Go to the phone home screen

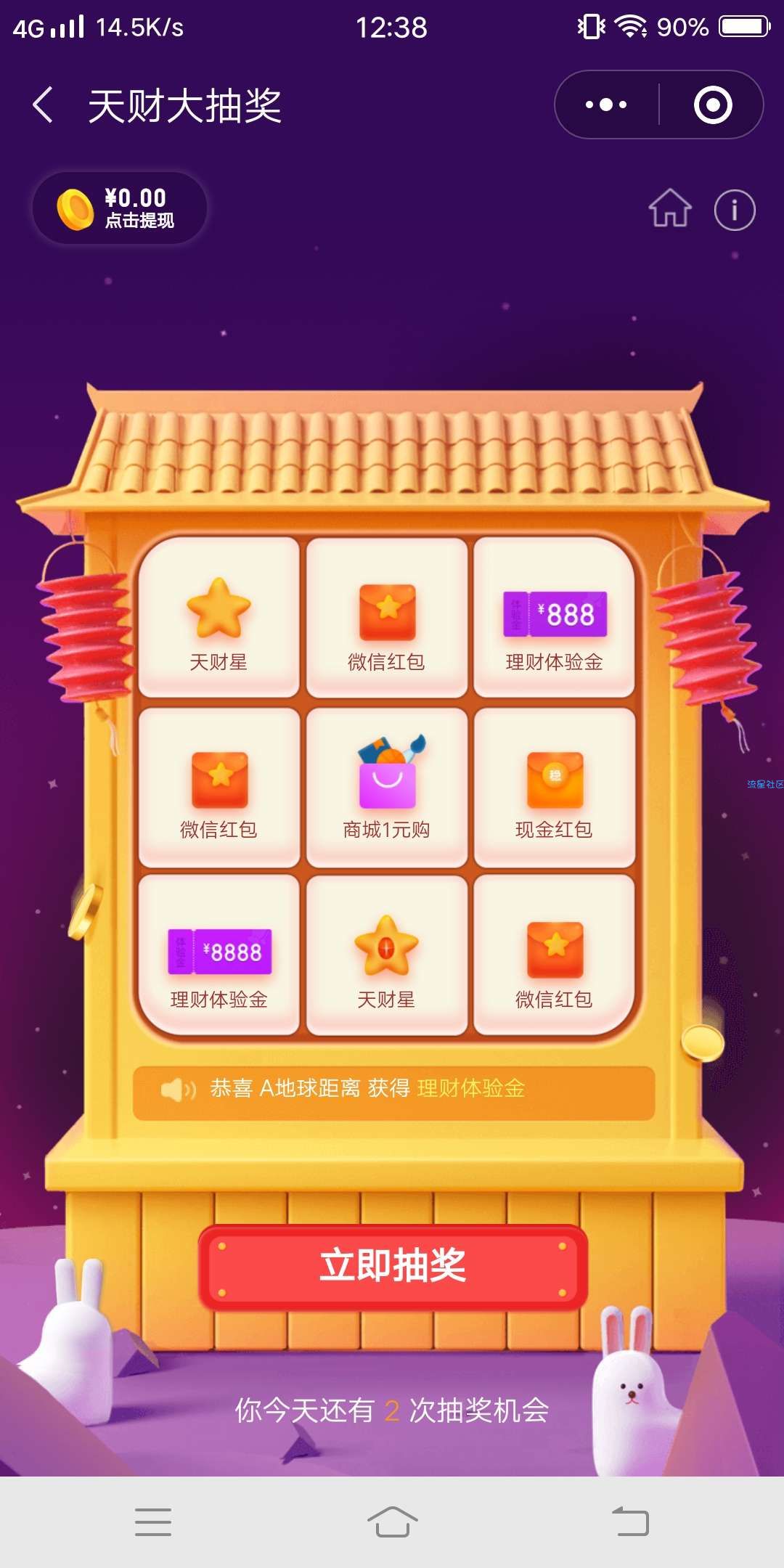(392, 1522)
